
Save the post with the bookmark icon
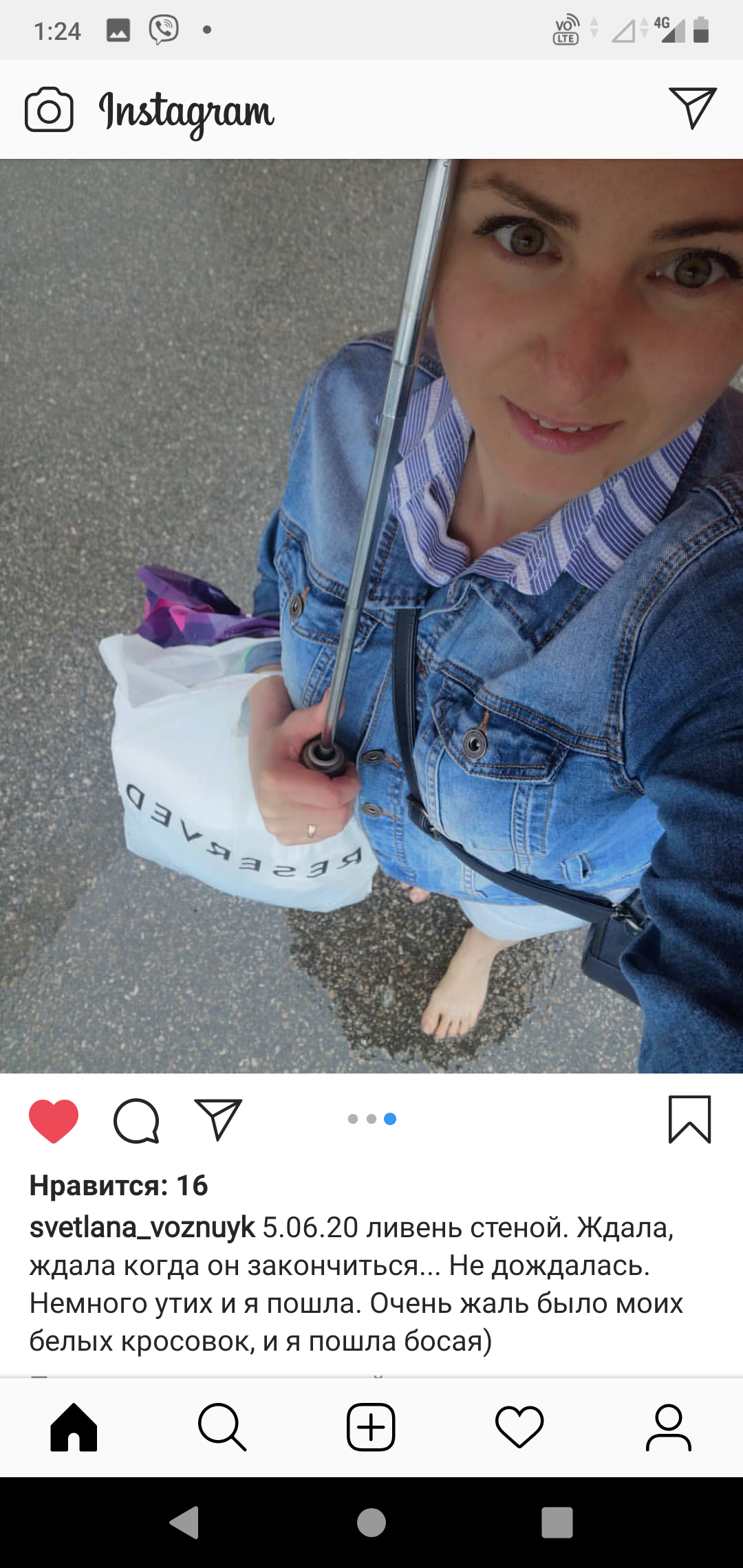[689, 1120]
